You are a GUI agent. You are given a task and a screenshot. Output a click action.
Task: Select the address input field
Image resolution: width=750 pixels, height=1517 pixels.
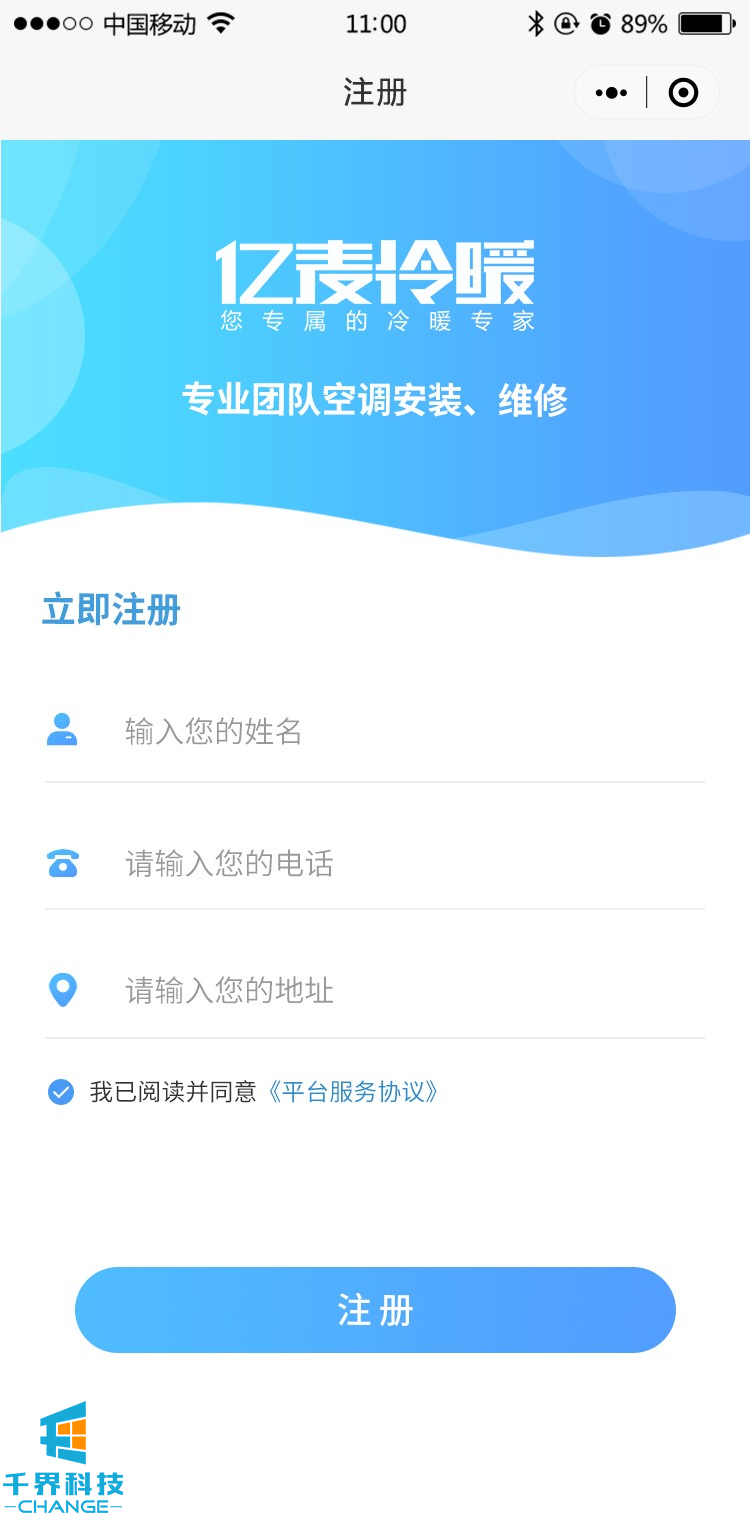[x=400, y=991]
